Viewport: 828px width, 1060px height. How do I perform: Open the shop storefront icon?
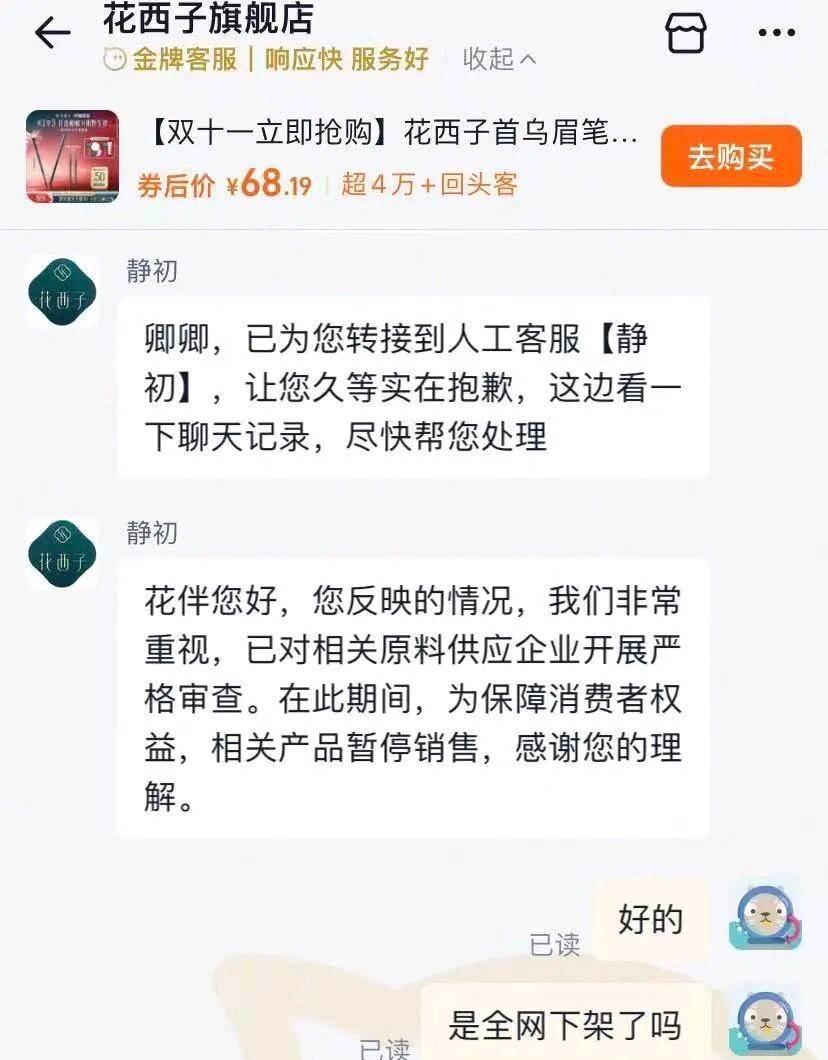click(x=685, y=33)
